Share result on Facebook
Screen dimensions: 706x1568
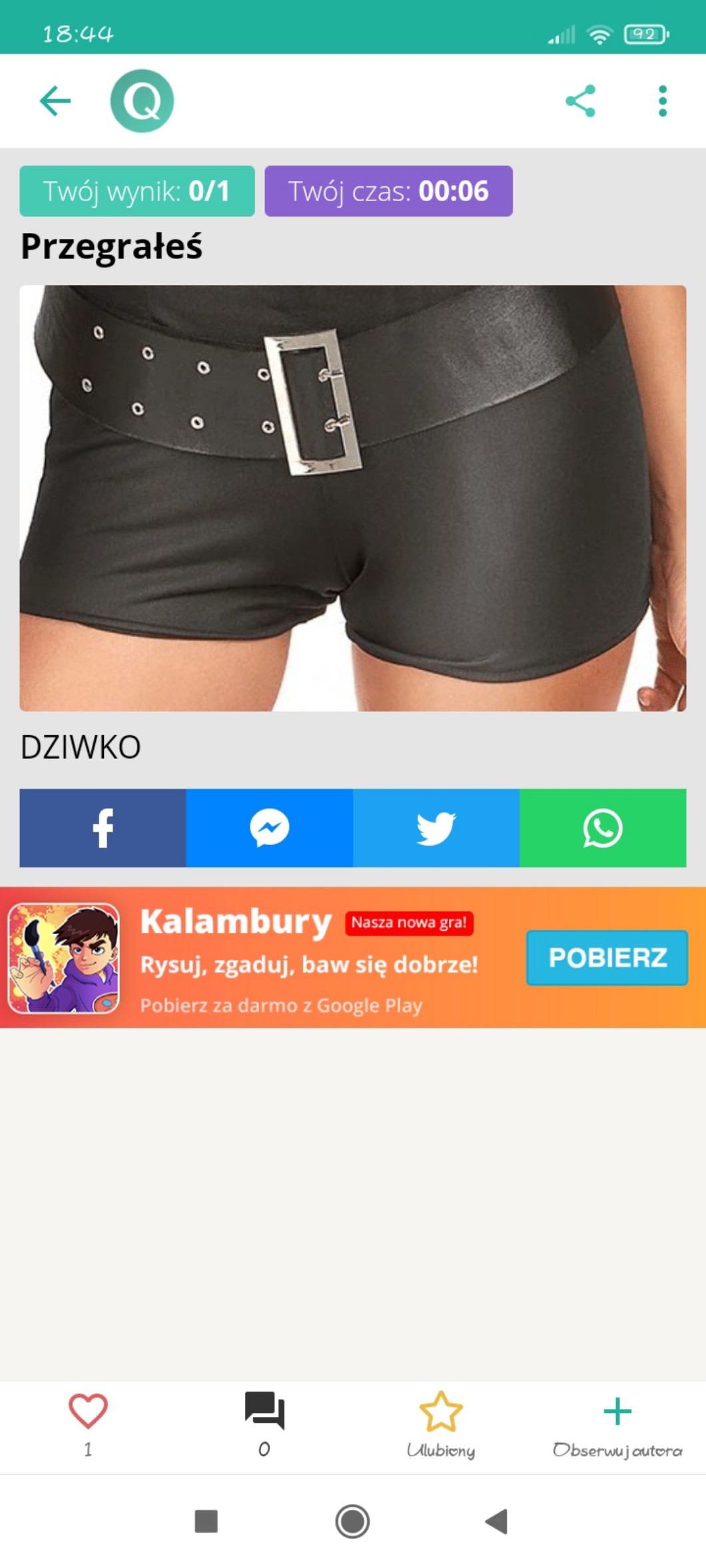tap(103, 828)
